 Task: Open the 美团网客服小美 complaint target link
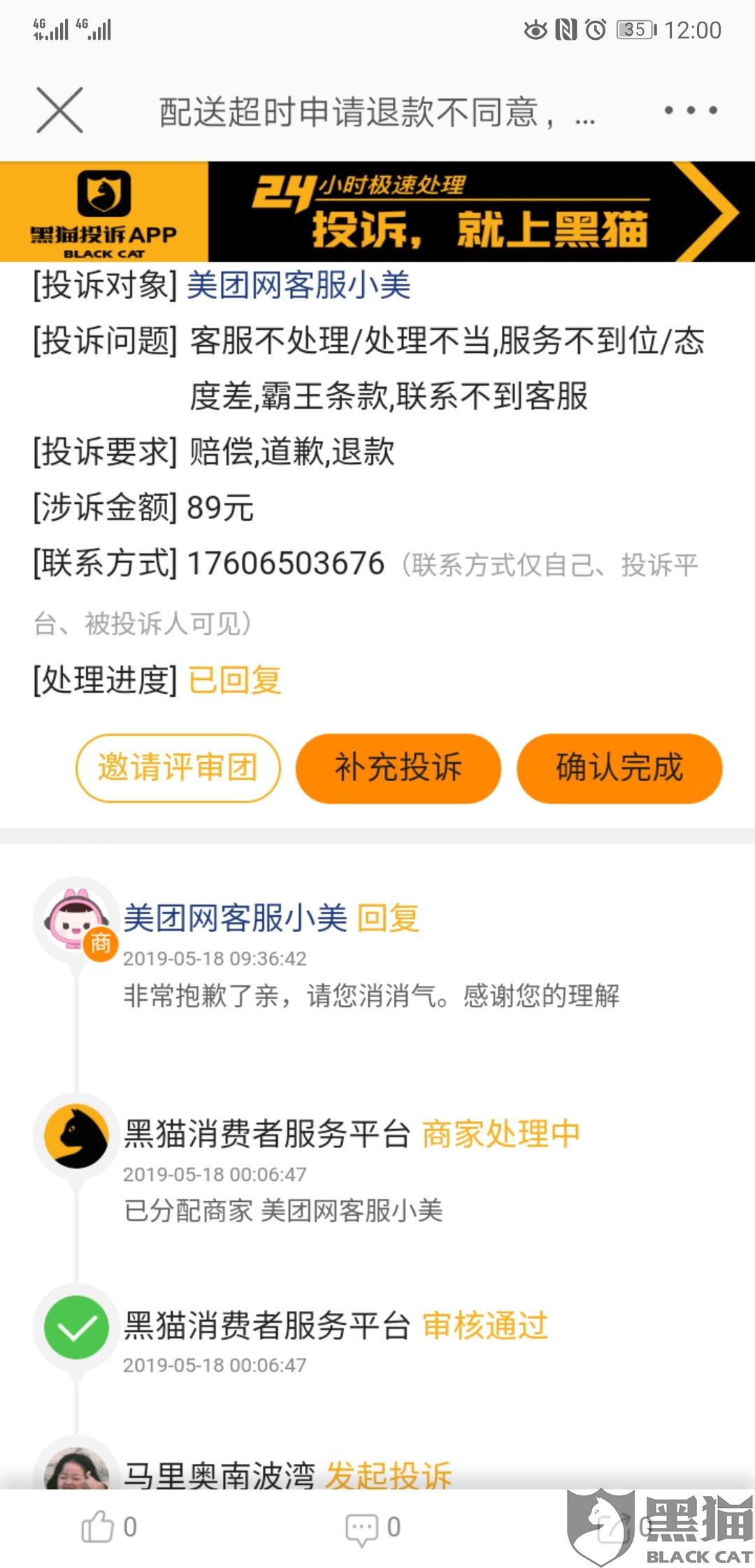[x=299, y=285]
